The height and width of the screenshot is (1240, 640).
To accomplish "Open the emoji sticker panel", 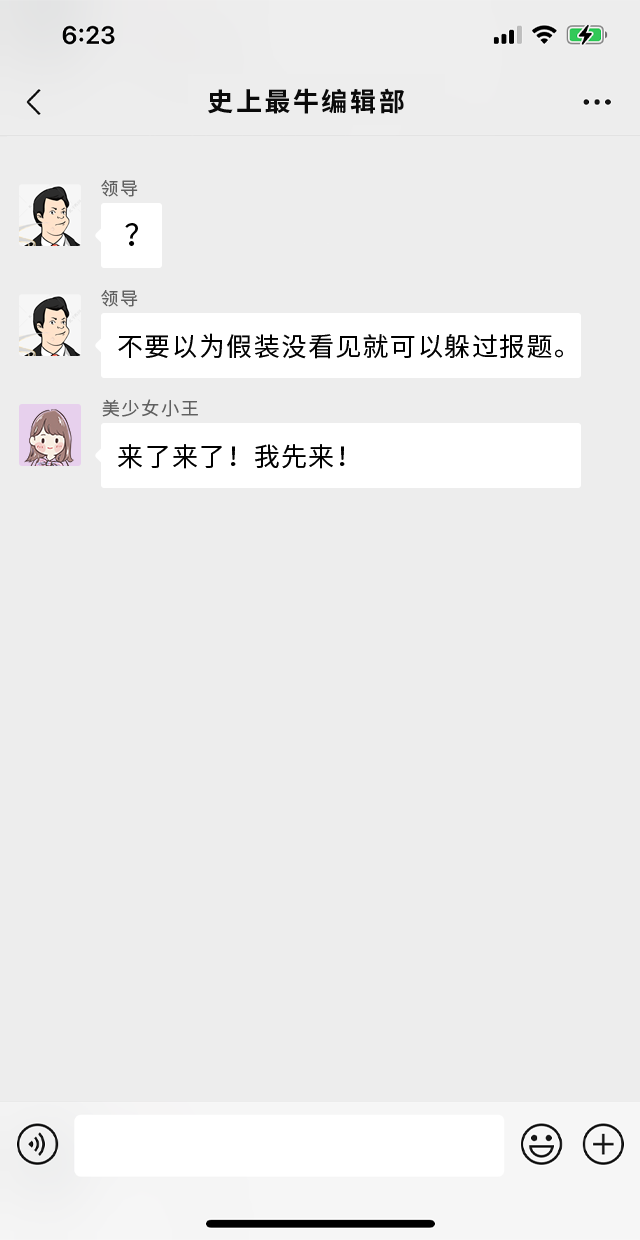I will (541, 1144).
